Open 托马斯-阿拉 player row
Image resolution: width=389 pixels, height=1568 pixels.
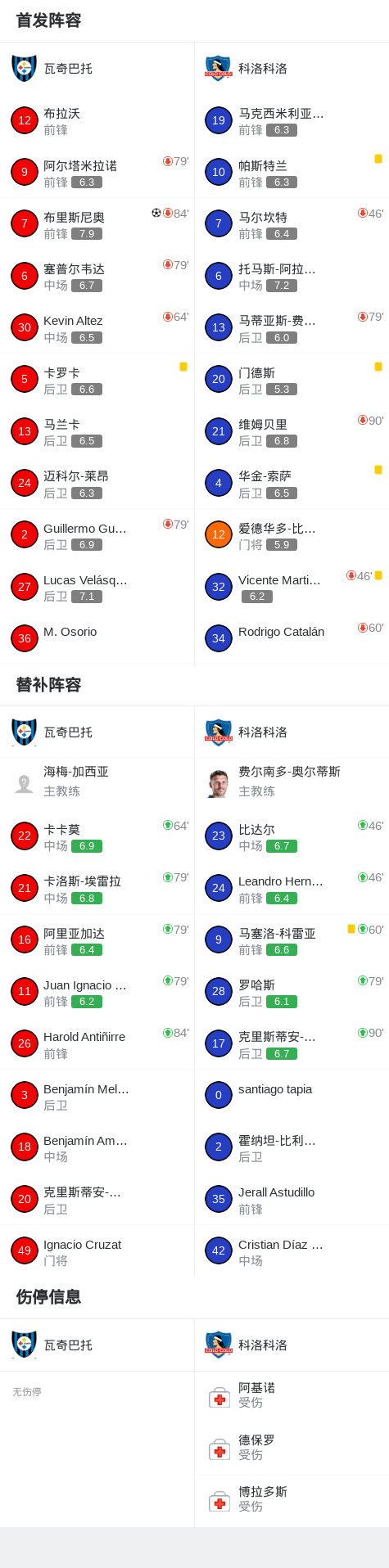click(292, 276)
